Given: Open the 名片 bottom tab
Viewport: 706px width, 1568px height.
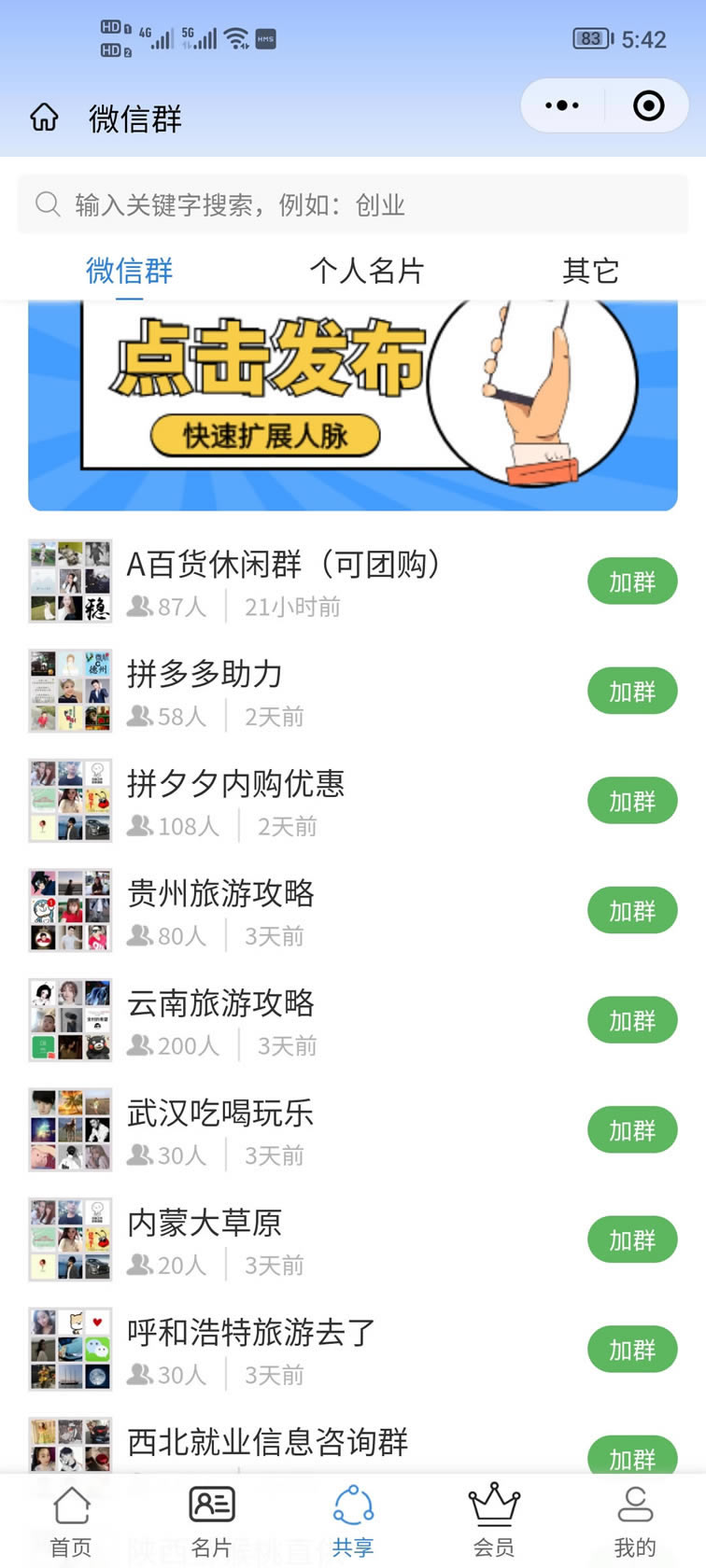Looking at the screenshot, I should tap(212, 1520).
